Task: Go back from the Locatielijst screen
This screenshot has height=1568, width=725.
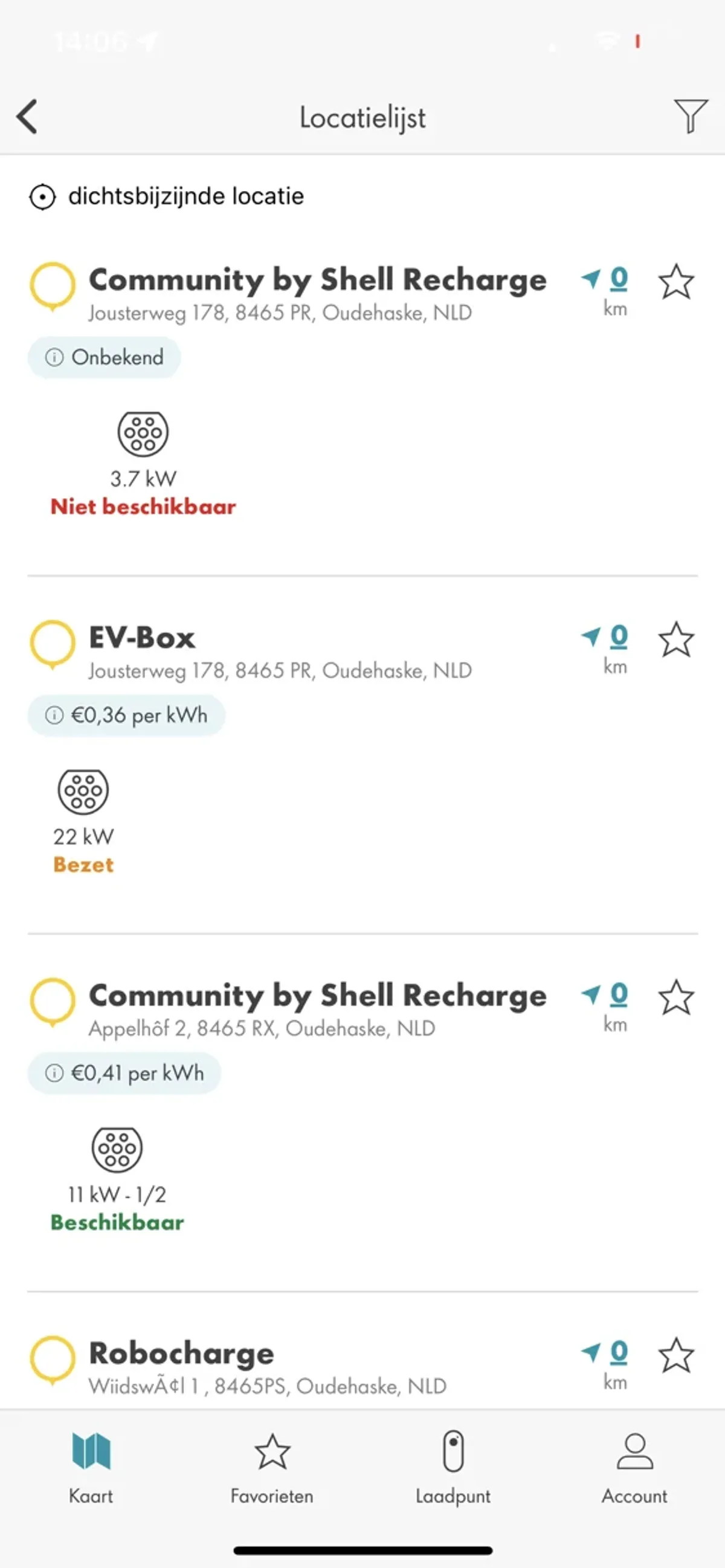Action: point(27,116)
